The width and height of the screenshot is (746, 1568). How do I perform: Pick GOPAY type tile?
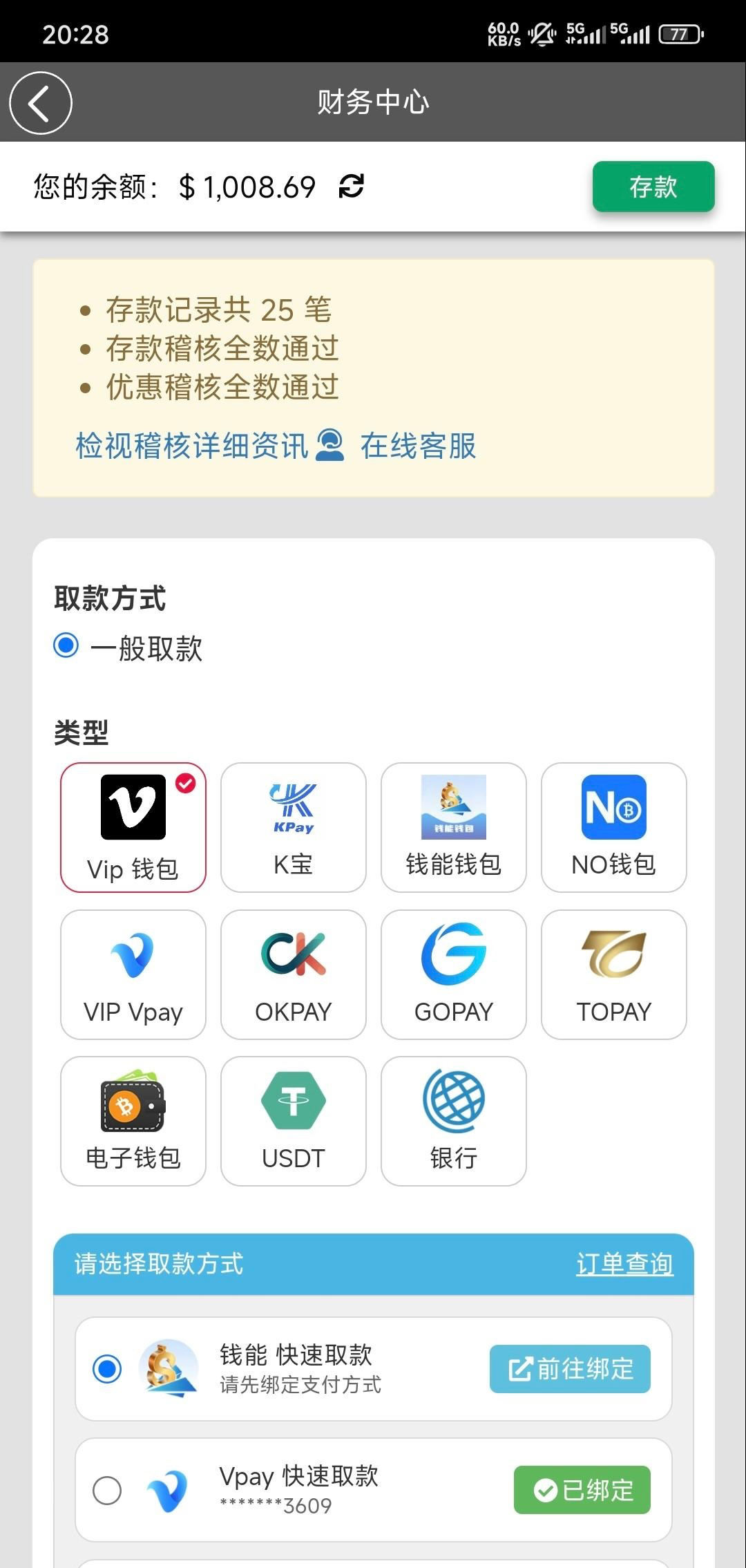[x=454, y=974]
